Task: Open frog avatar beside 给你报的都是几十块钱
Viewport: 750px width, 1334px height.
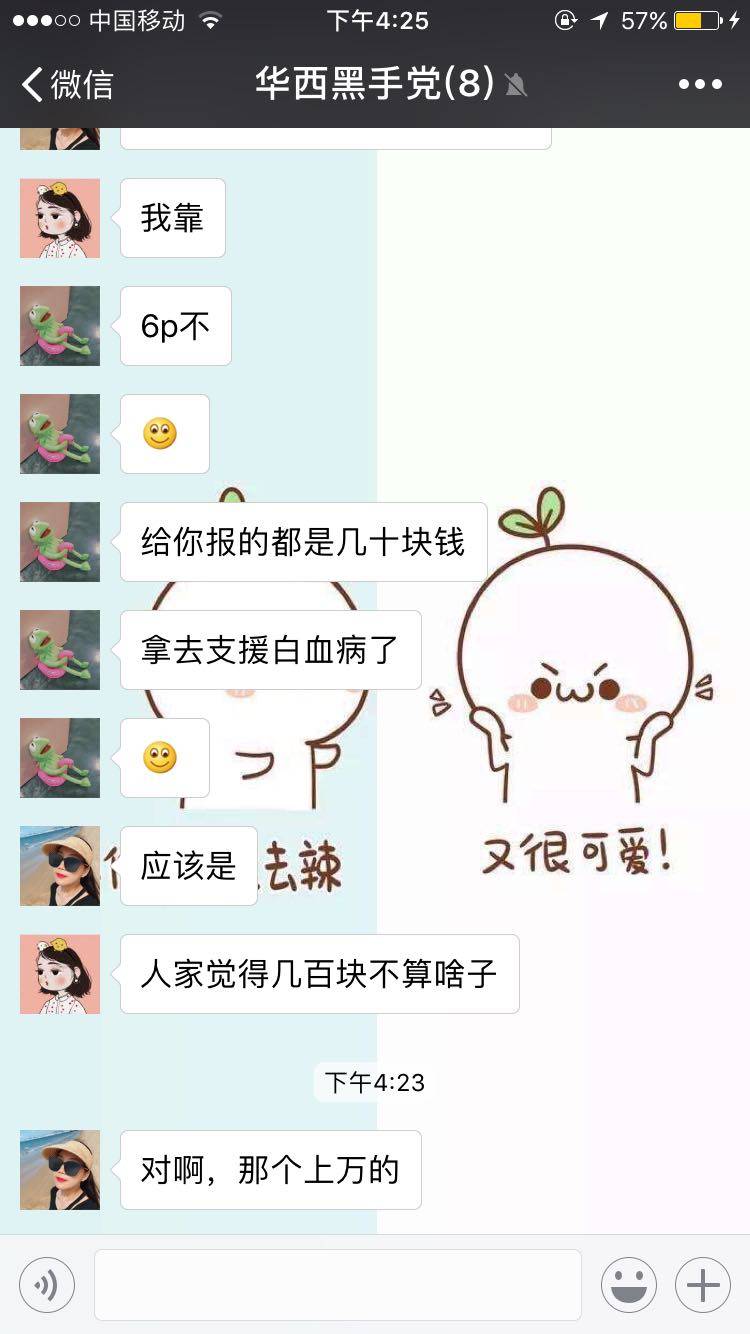Action: [x=60, y=542]
